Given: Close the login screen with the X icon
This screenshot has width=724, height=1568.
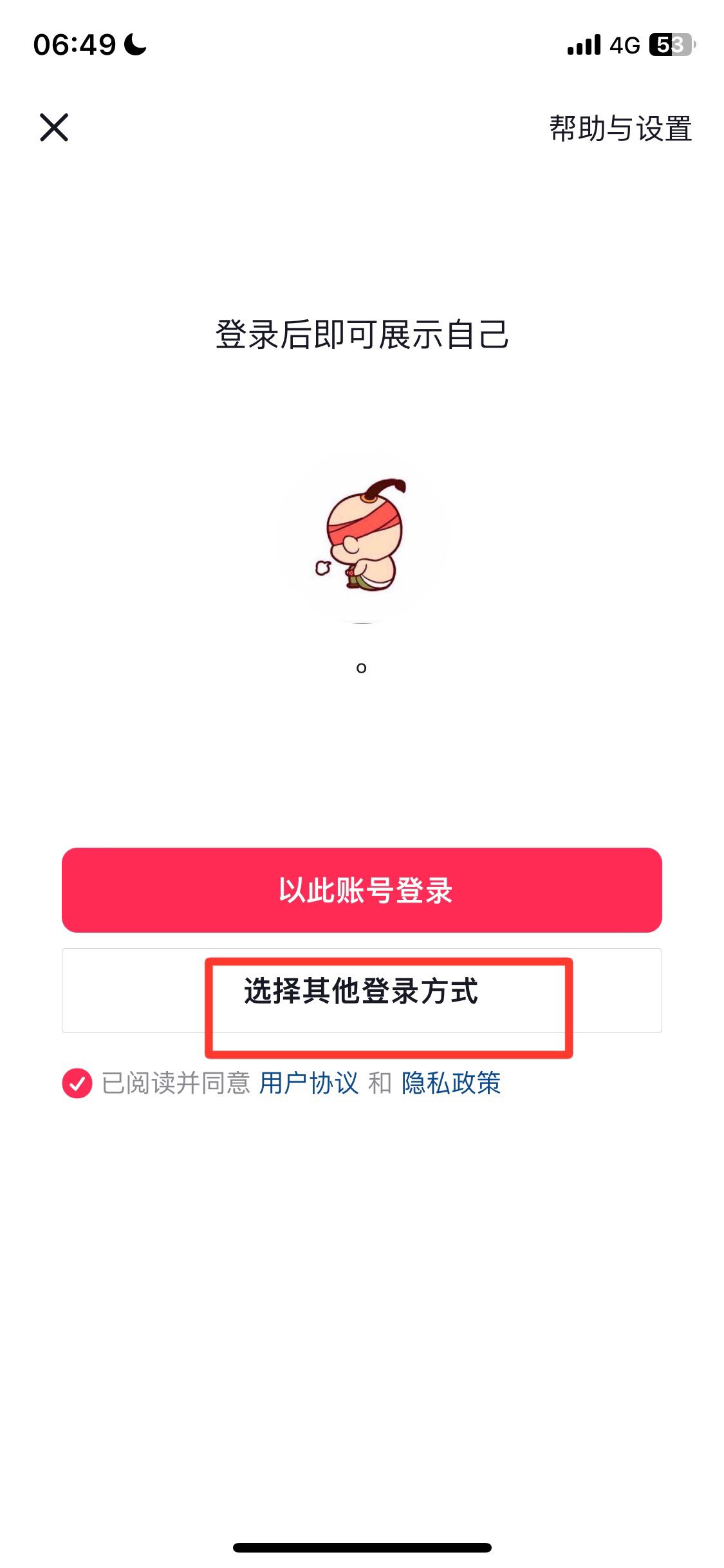Looking at the screenshot, I should click(55, 129).
